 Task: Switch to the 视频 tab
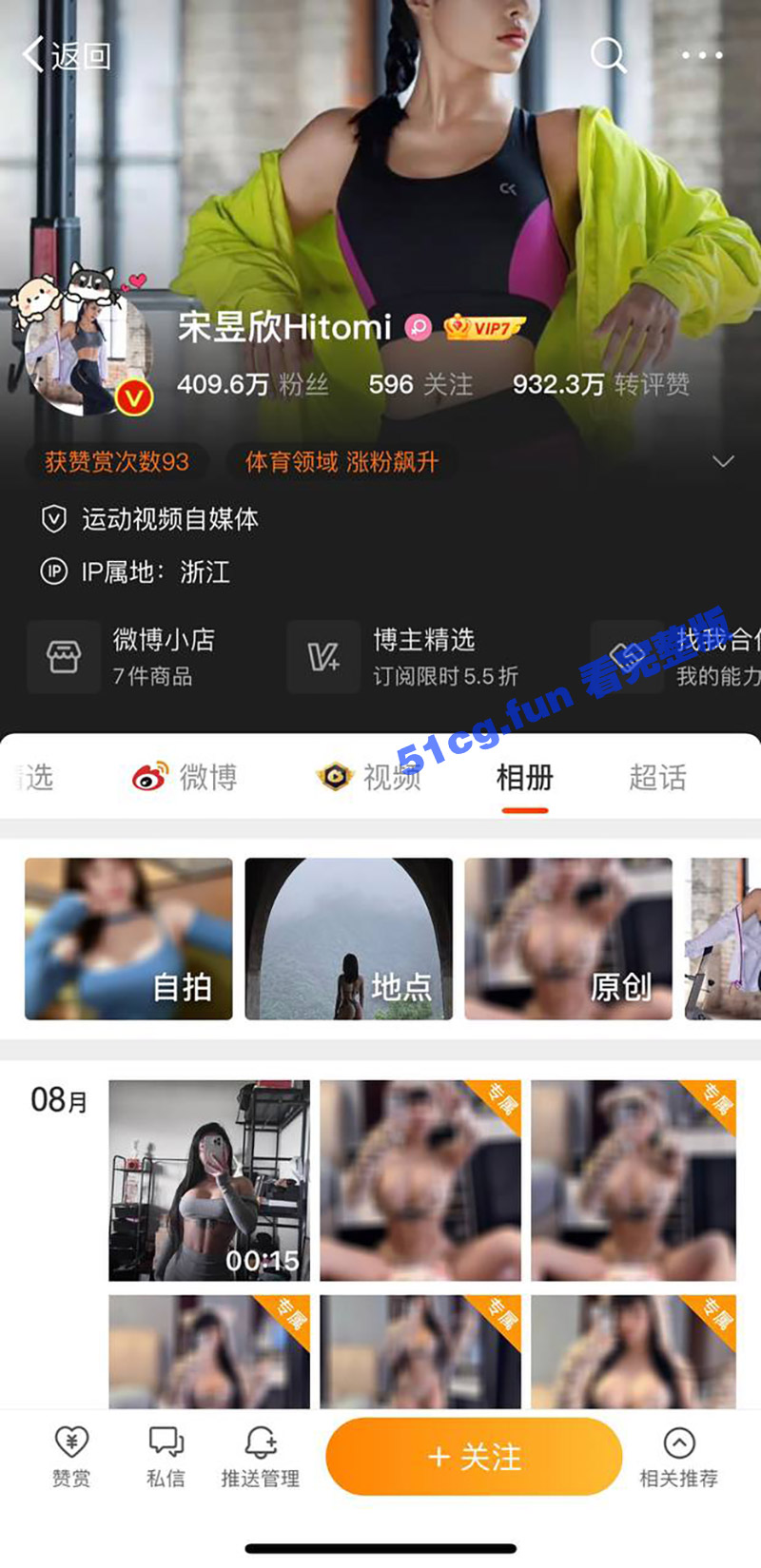pyautogui.click(x=369, y=778)
